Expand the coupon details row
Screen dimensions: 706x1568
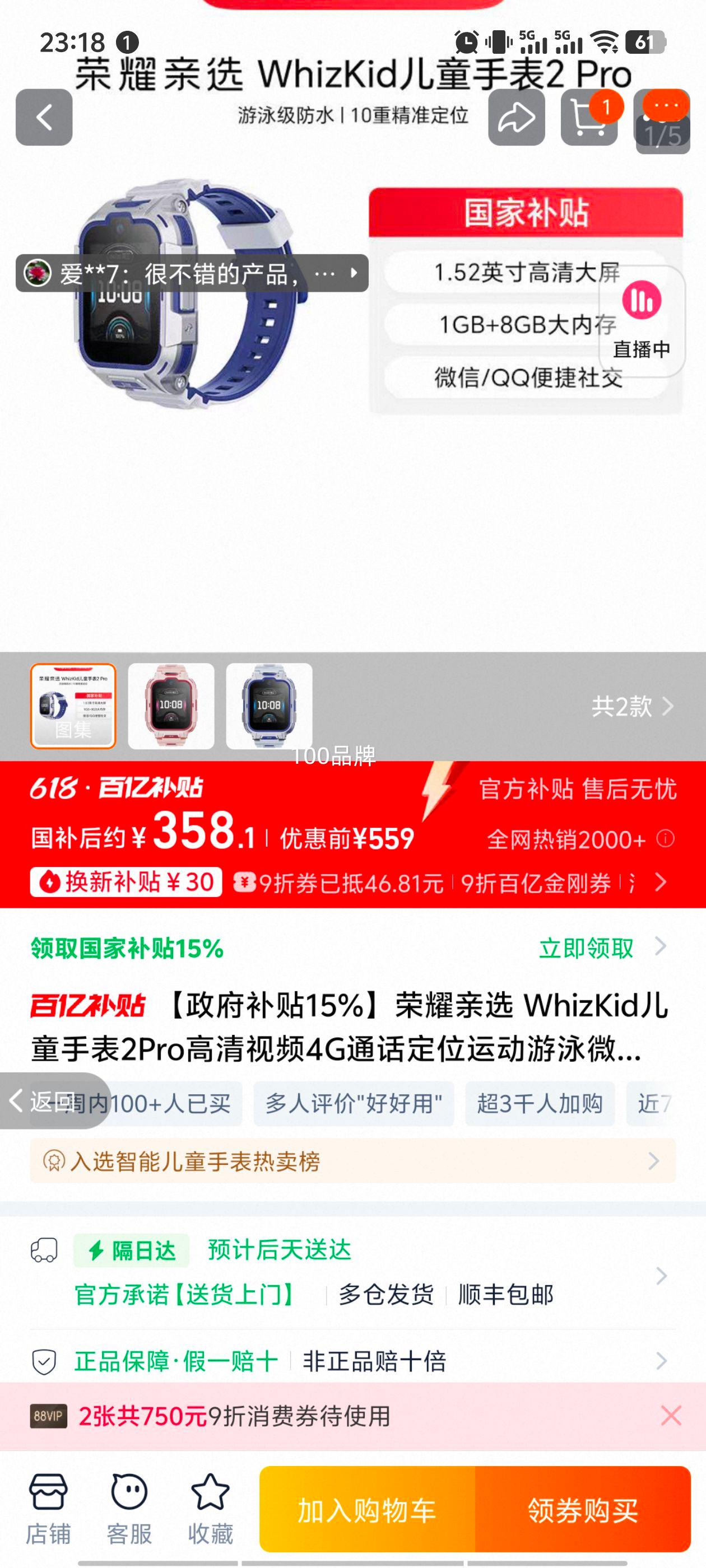coord(660,882)
